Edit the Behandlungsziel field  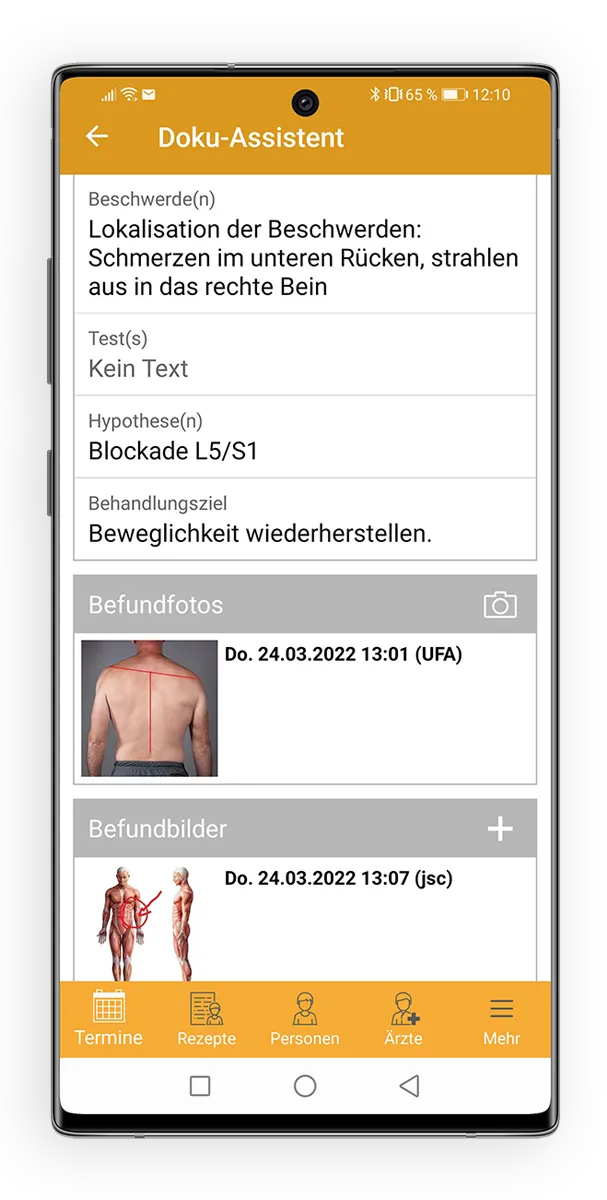click(304, 520)
